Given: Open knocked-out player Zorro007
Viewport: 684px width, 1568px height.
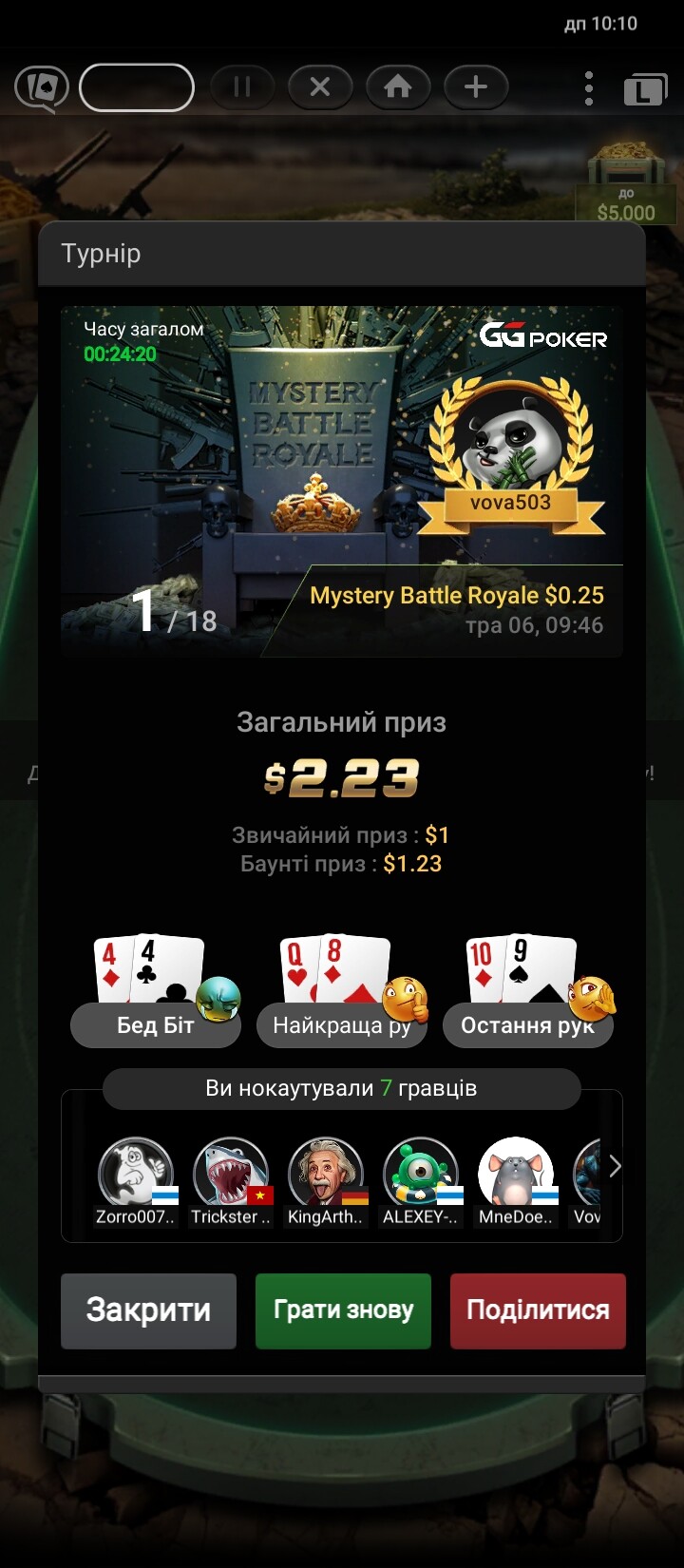Looking at the screenshot, I should point(136,1182).
